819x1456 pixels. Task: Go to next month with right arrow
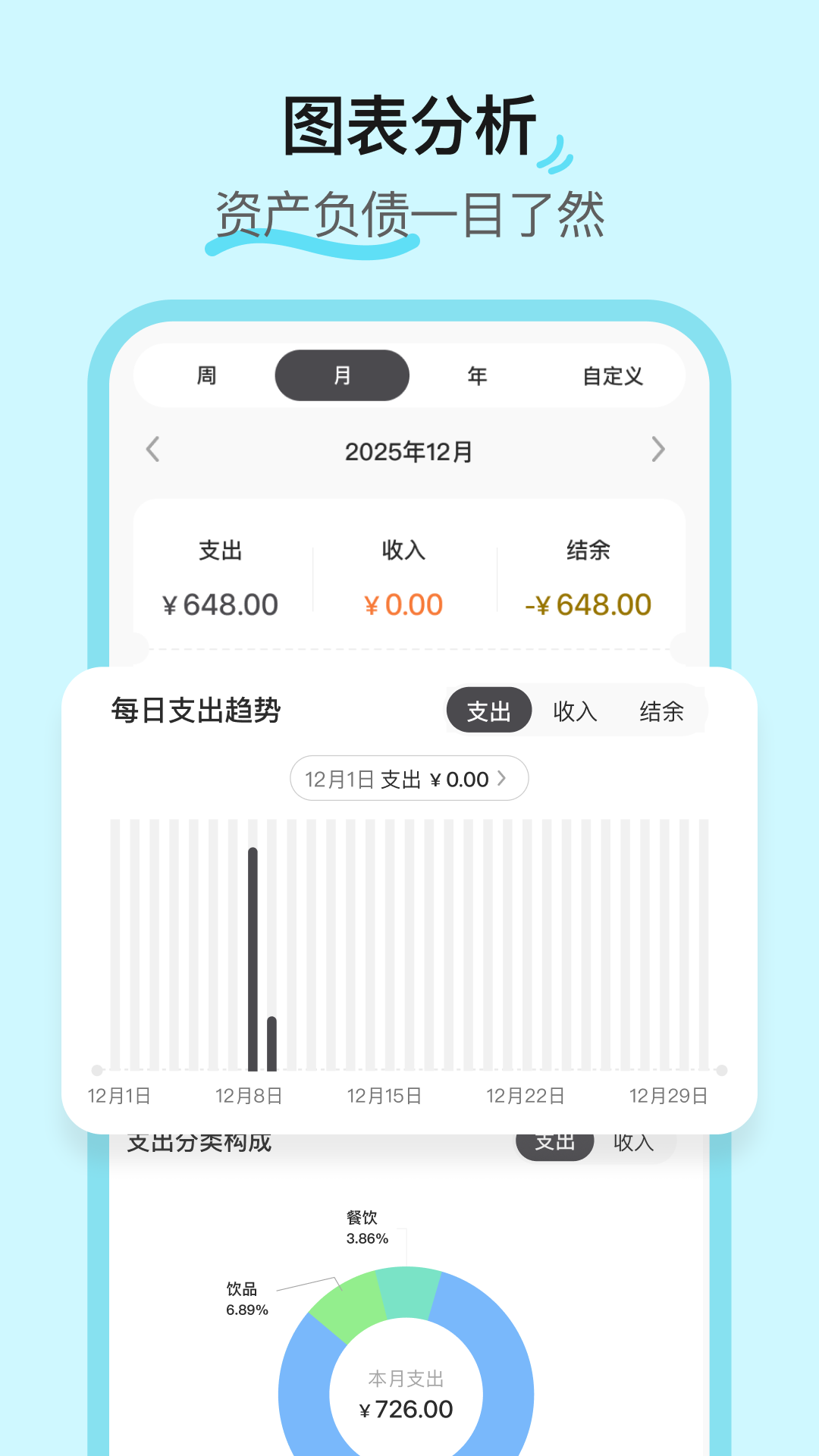point(659,450)
